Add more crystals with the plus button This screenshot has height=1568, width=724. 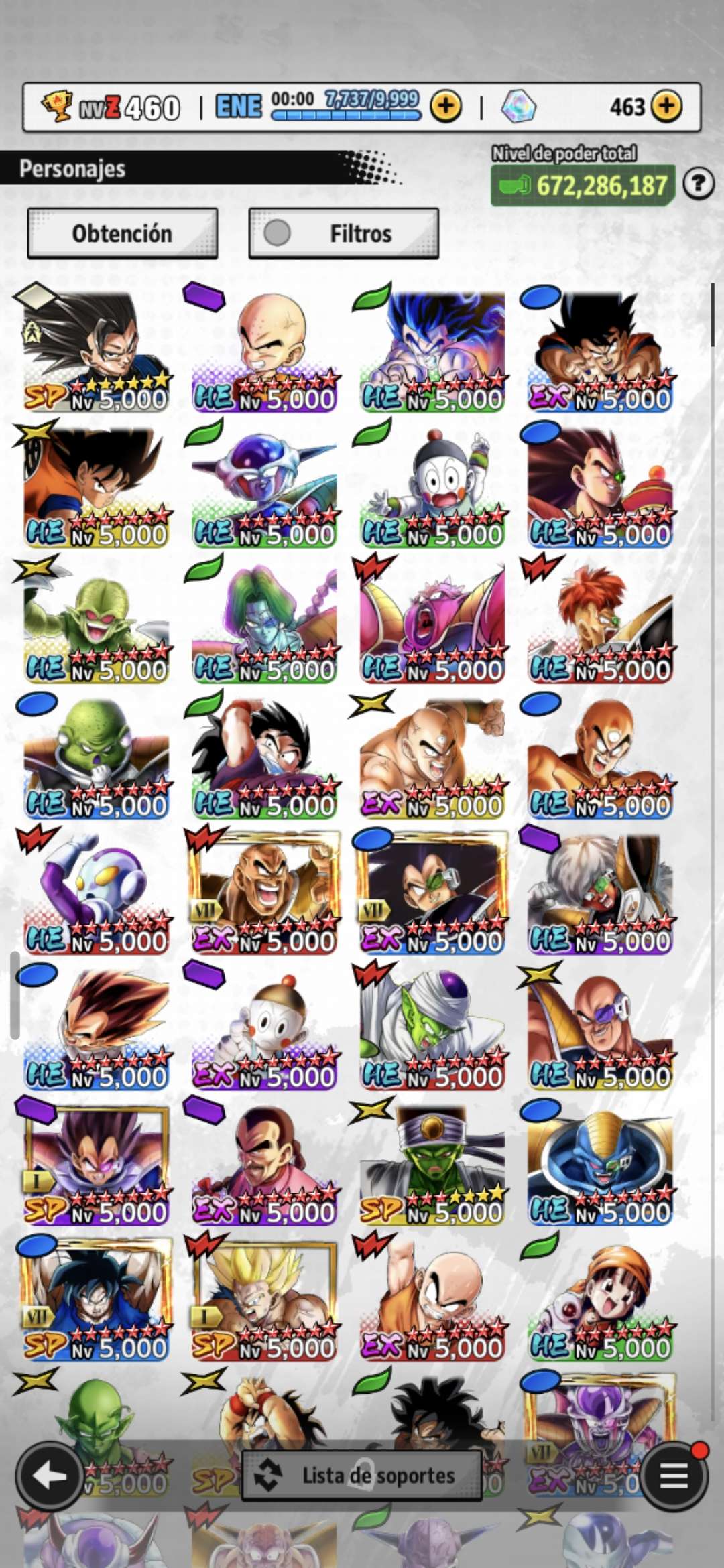(x=666, y=106)
